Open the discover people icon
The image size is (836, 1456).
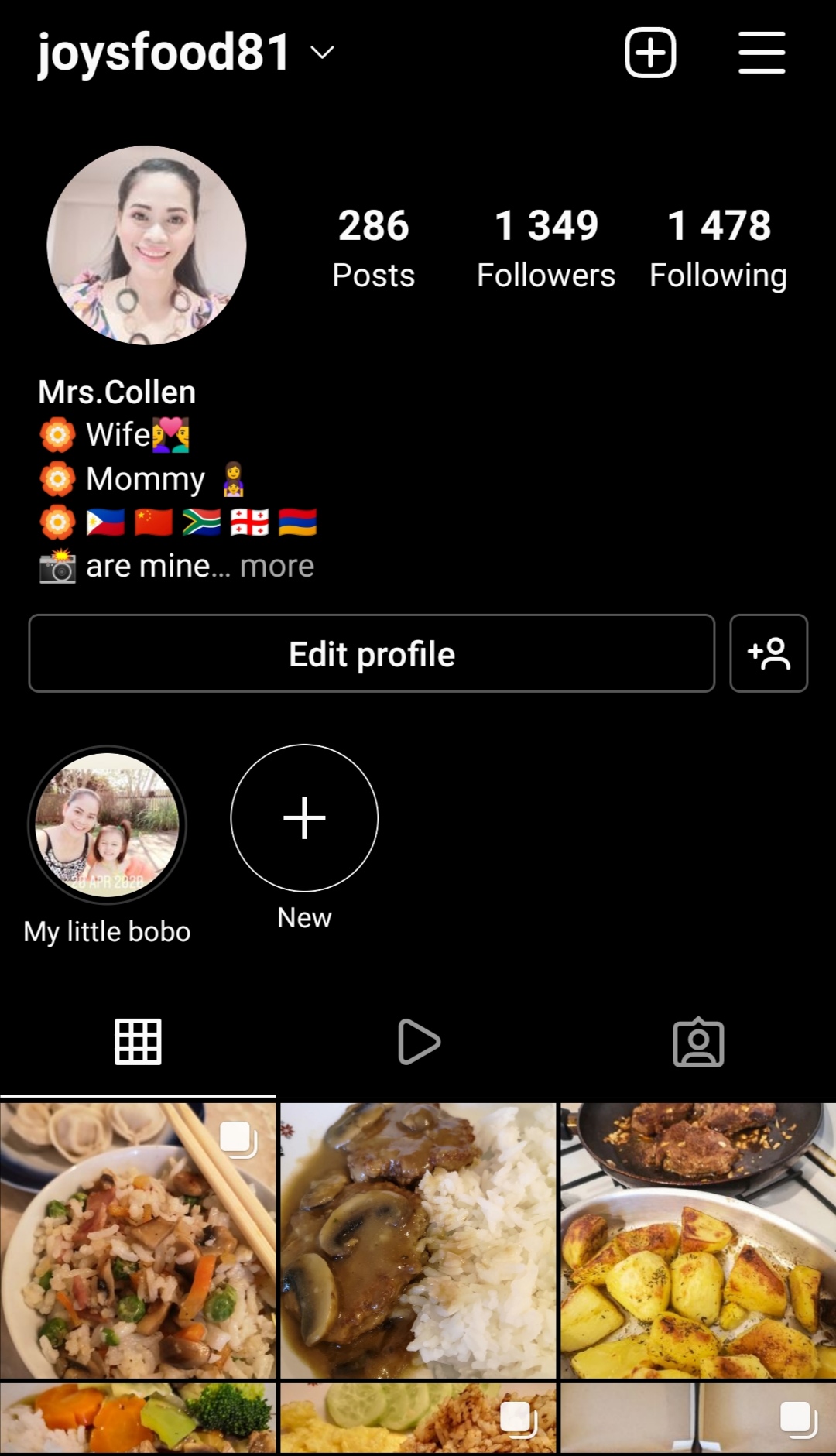pyautogui.click(x=769, y=654)
